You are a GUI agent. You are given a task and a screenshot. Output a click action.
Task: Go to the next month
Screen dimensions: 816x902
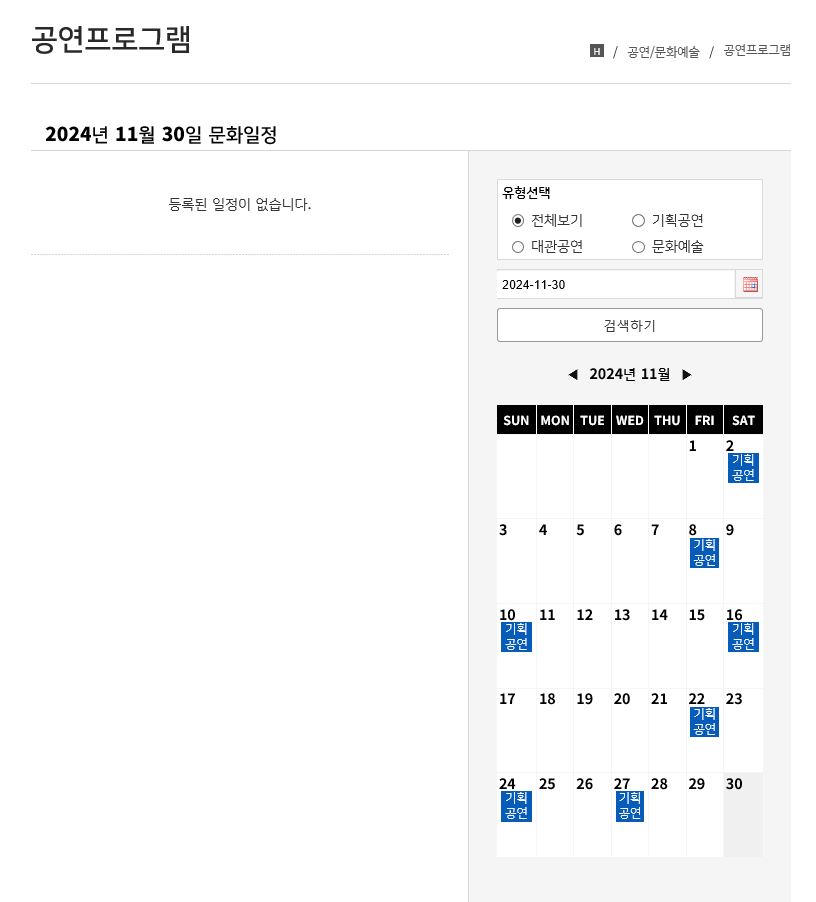click(x=687, y=375)
